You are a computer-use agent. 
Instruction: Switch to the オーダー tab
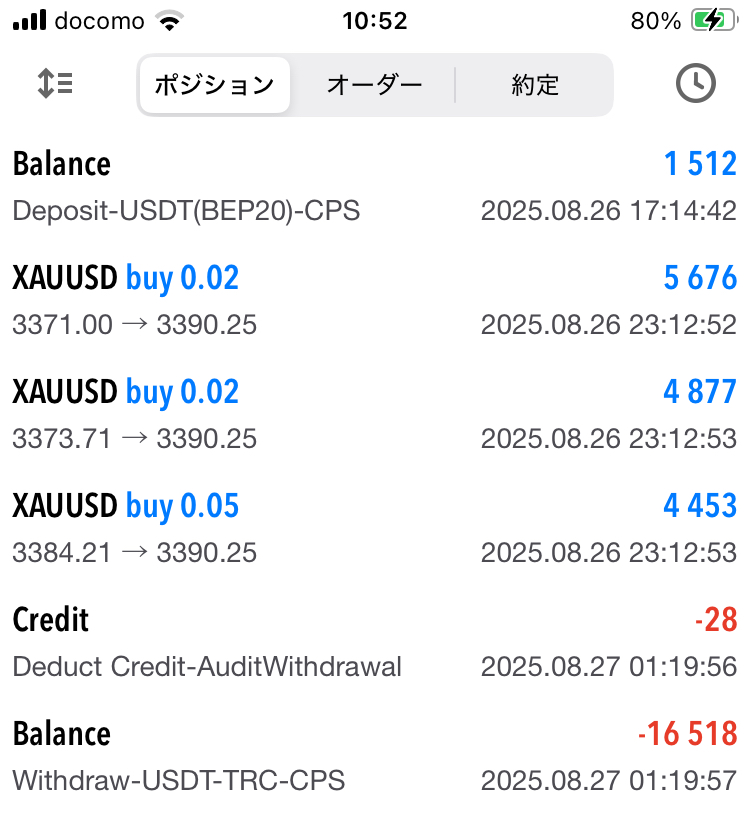(x=375, y=85)
